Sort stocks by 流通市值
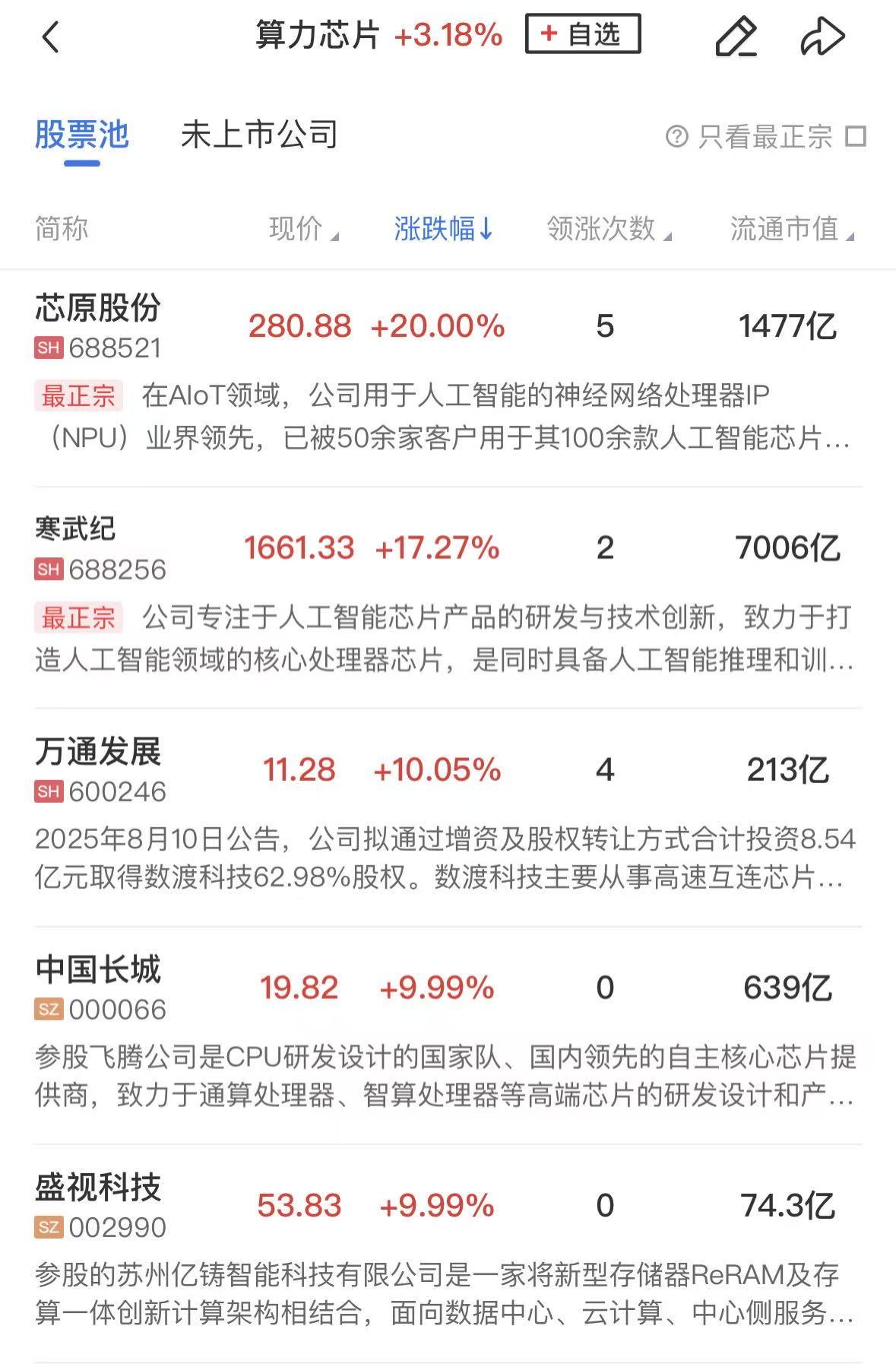This screenshot has width=896, height=1364. click(791, 228)
